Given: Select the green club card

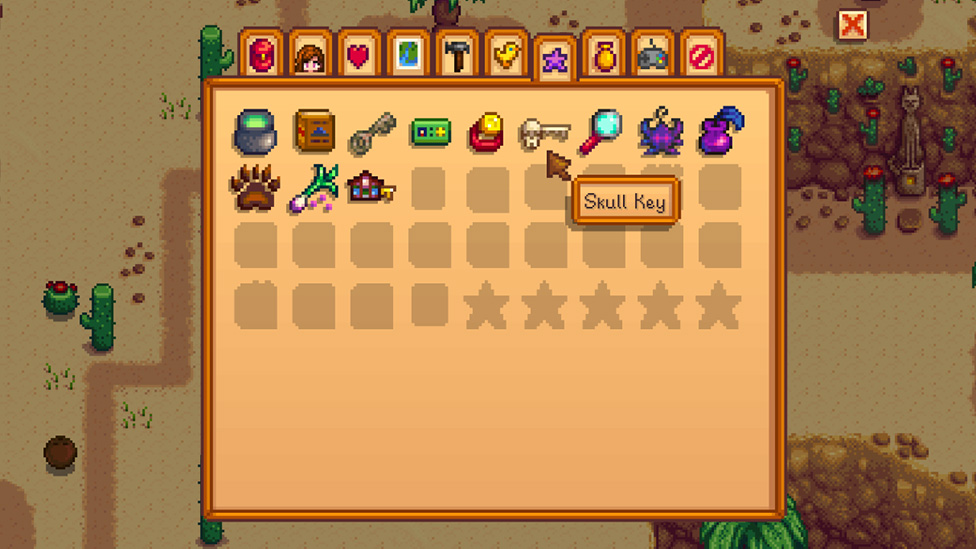Looking at the screenshot, I should tap(430, 132).
